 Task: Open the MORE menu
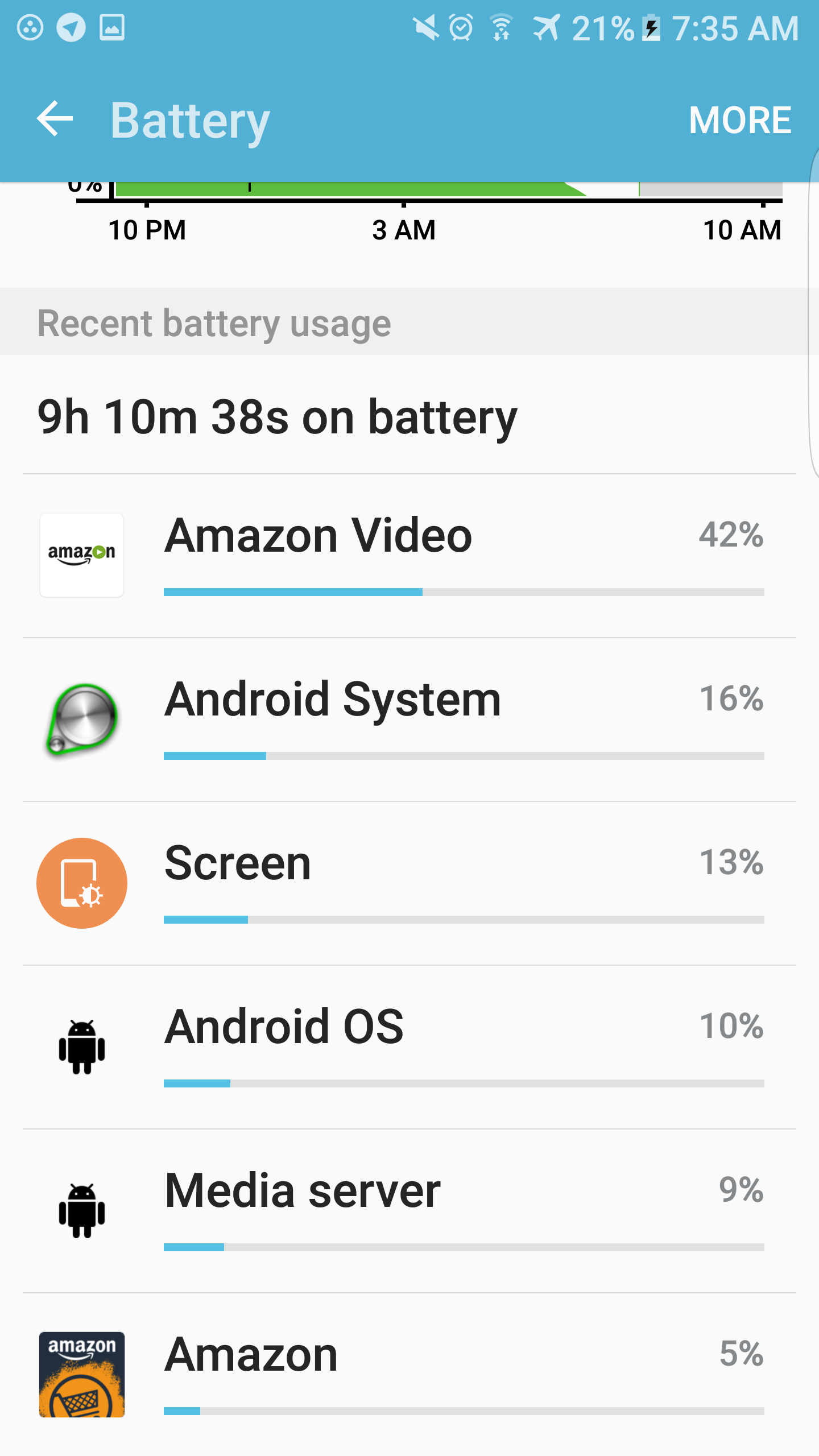point(739,120)
